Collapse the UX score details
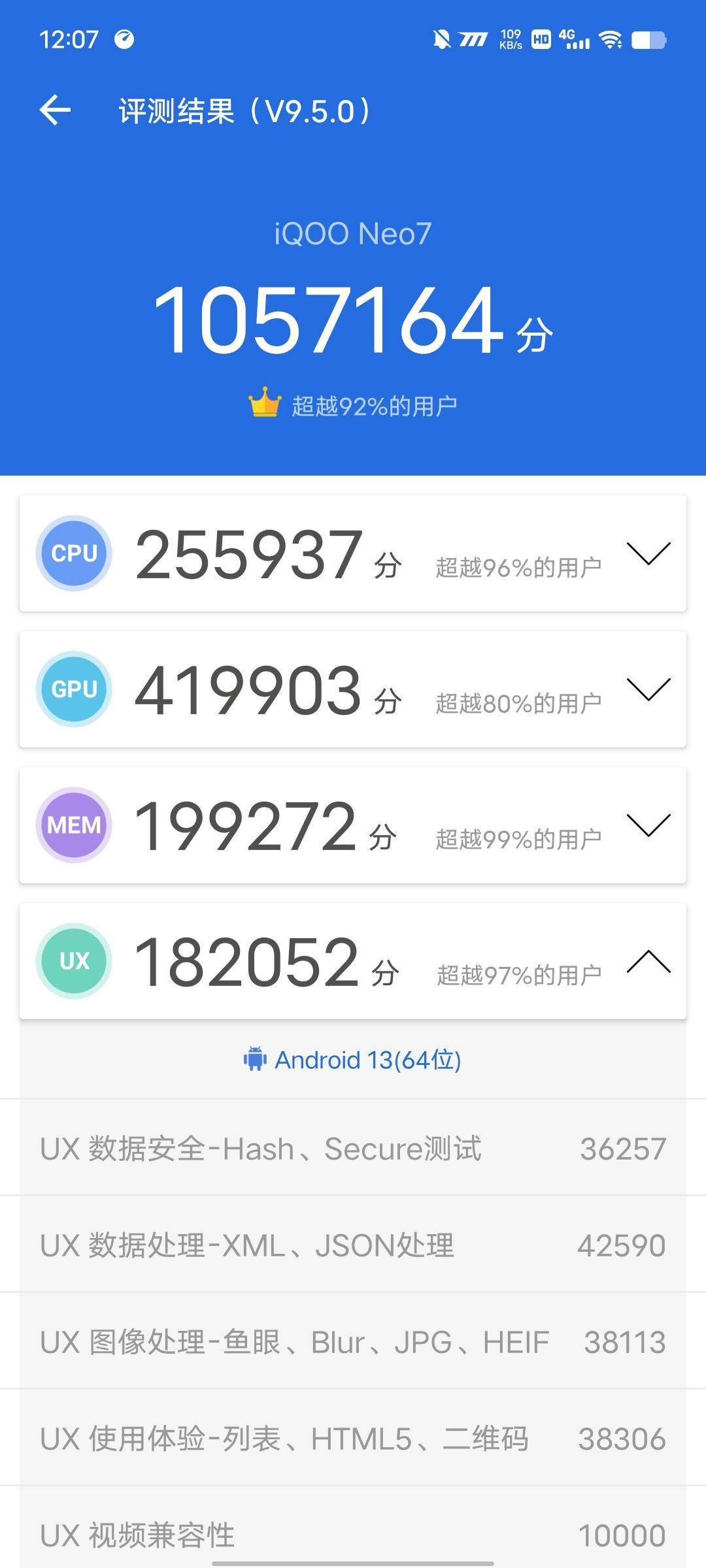 point(648,961)
